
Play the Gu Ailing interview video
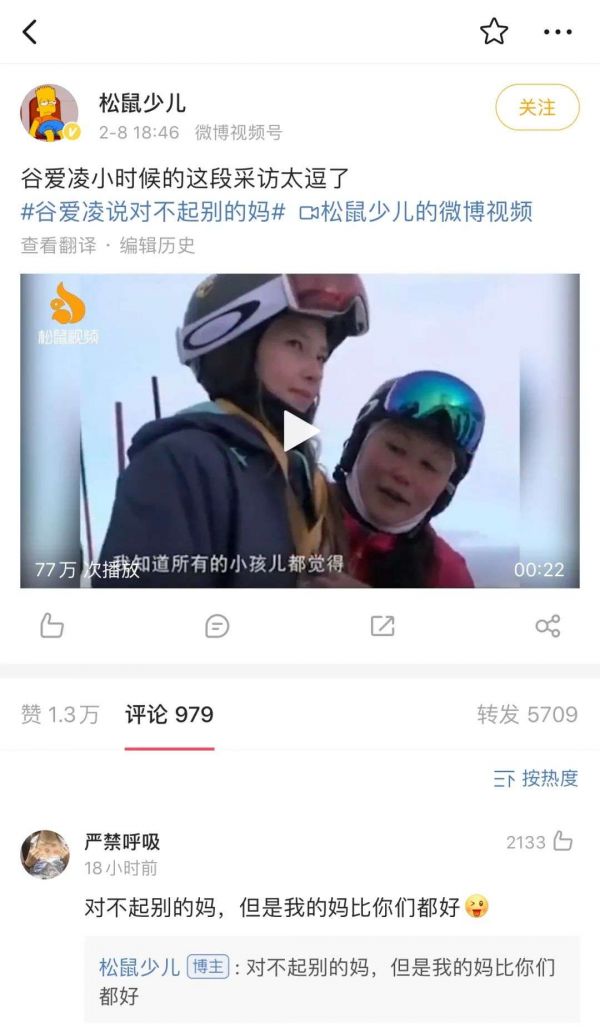[300, 431]
